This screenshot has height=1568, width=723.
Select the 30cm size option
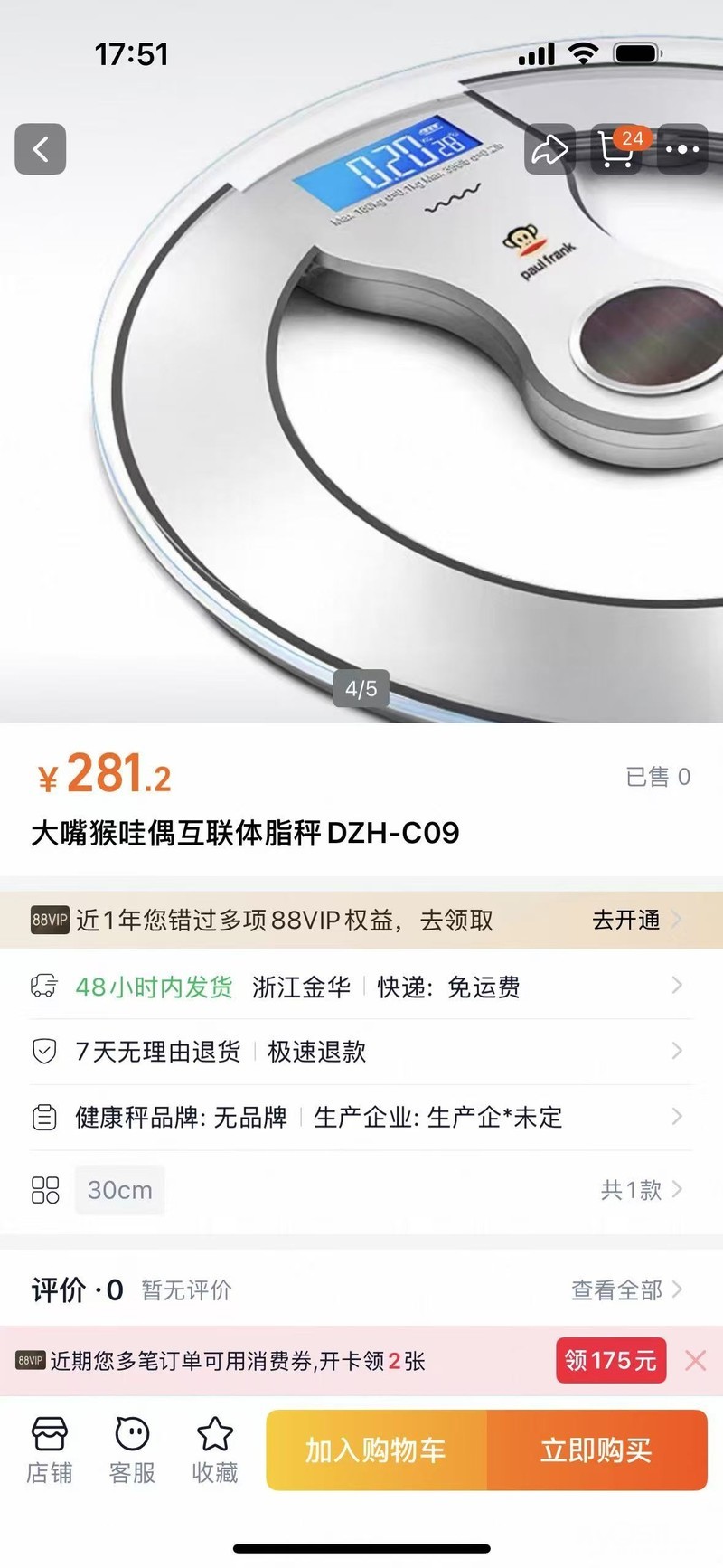[120, 1190]
